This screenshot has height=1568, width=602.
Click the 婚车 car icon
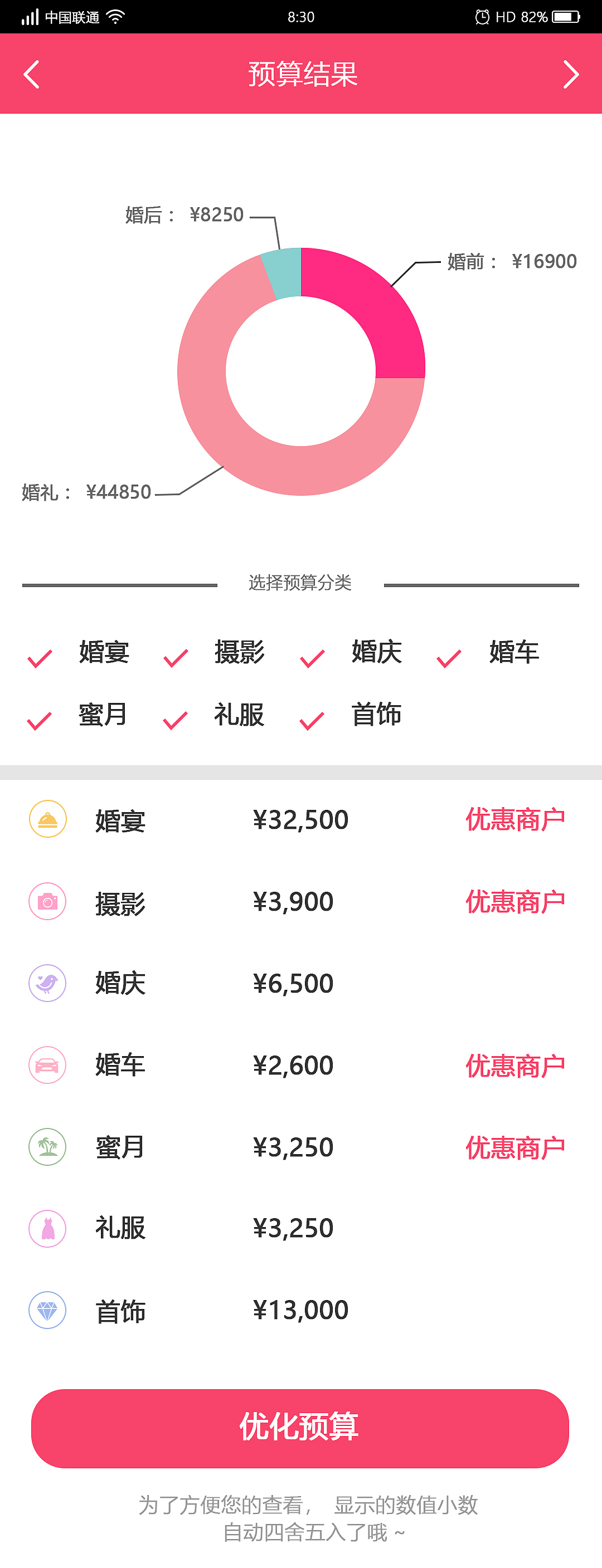point(47,1064)
